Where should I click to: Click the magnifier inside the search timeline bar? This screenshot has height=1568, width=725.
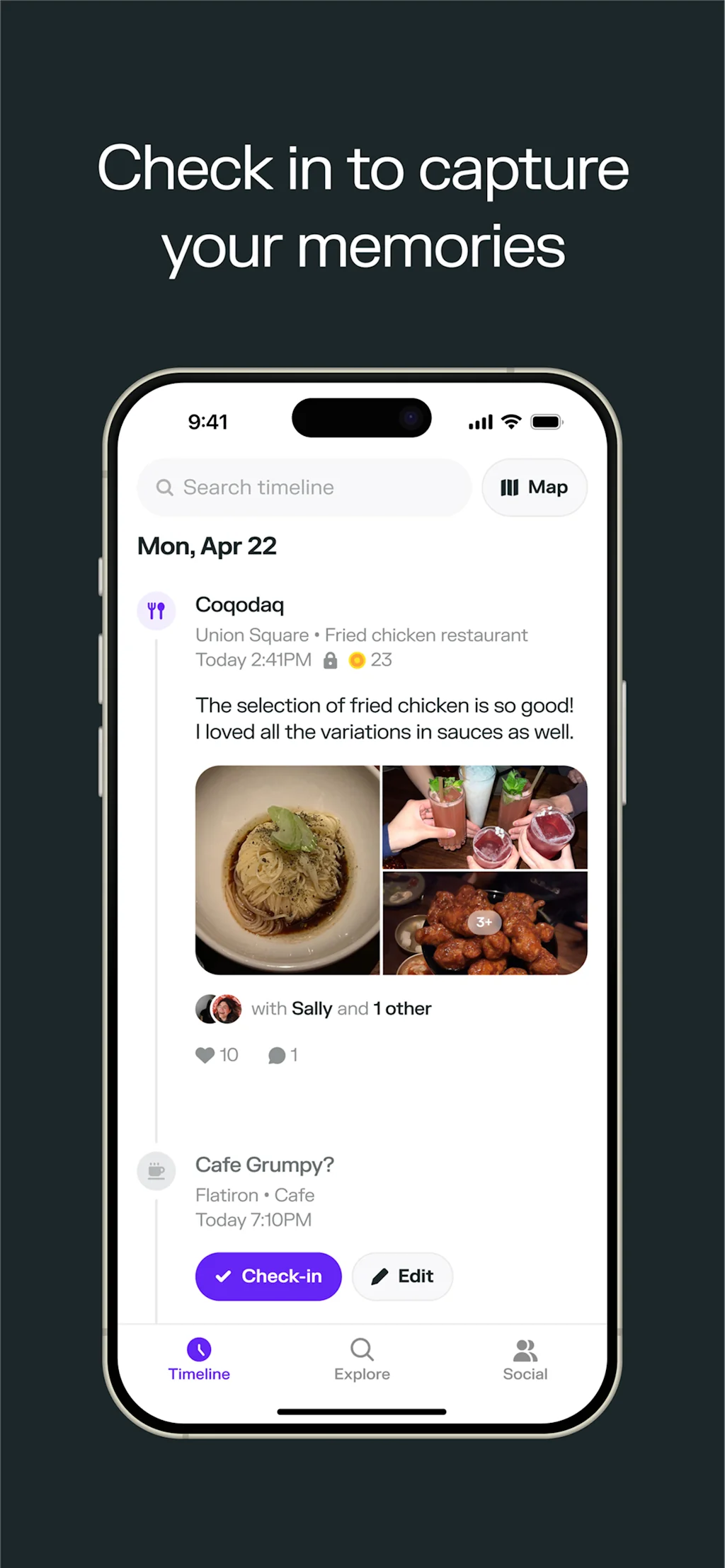pyautogui.click(x=164, y=487)
